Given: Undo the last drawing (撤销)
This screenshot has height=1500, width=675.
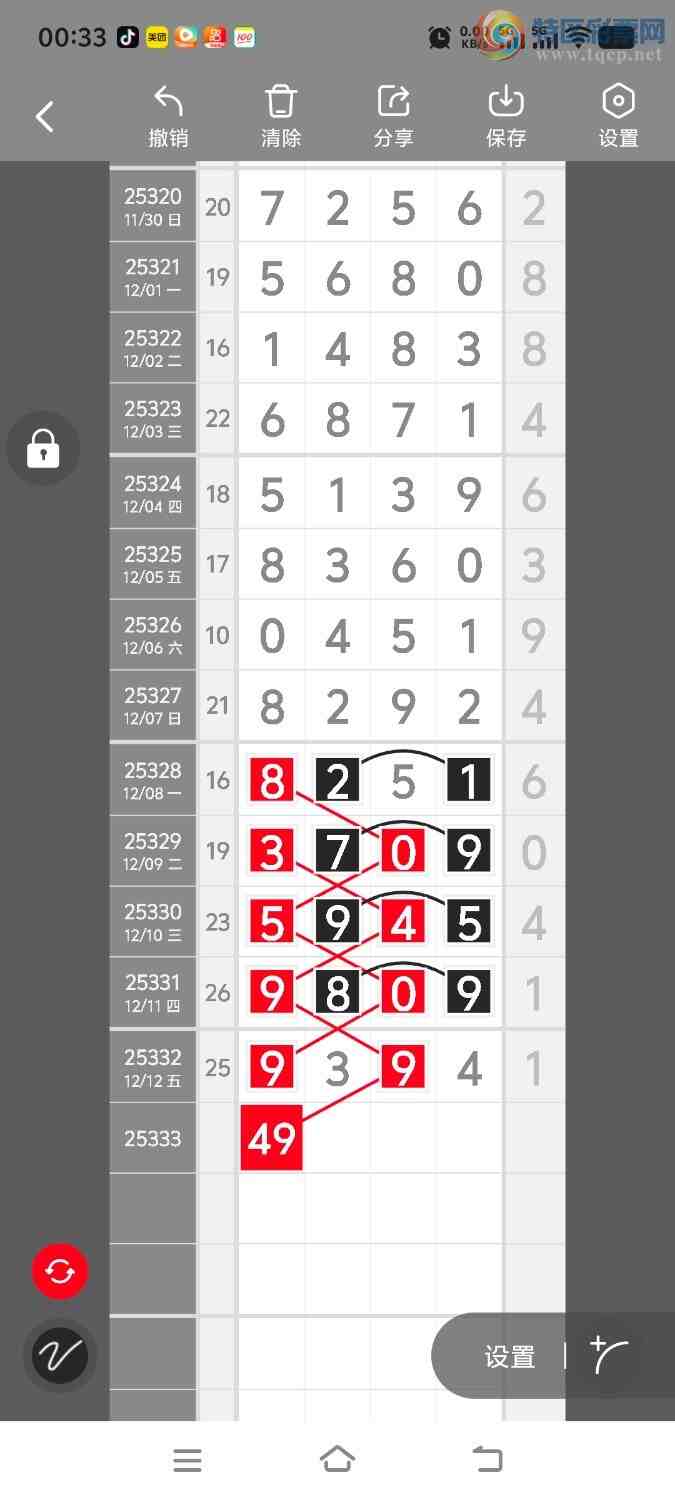Looking at the screenshot, I should coord(168,117).
